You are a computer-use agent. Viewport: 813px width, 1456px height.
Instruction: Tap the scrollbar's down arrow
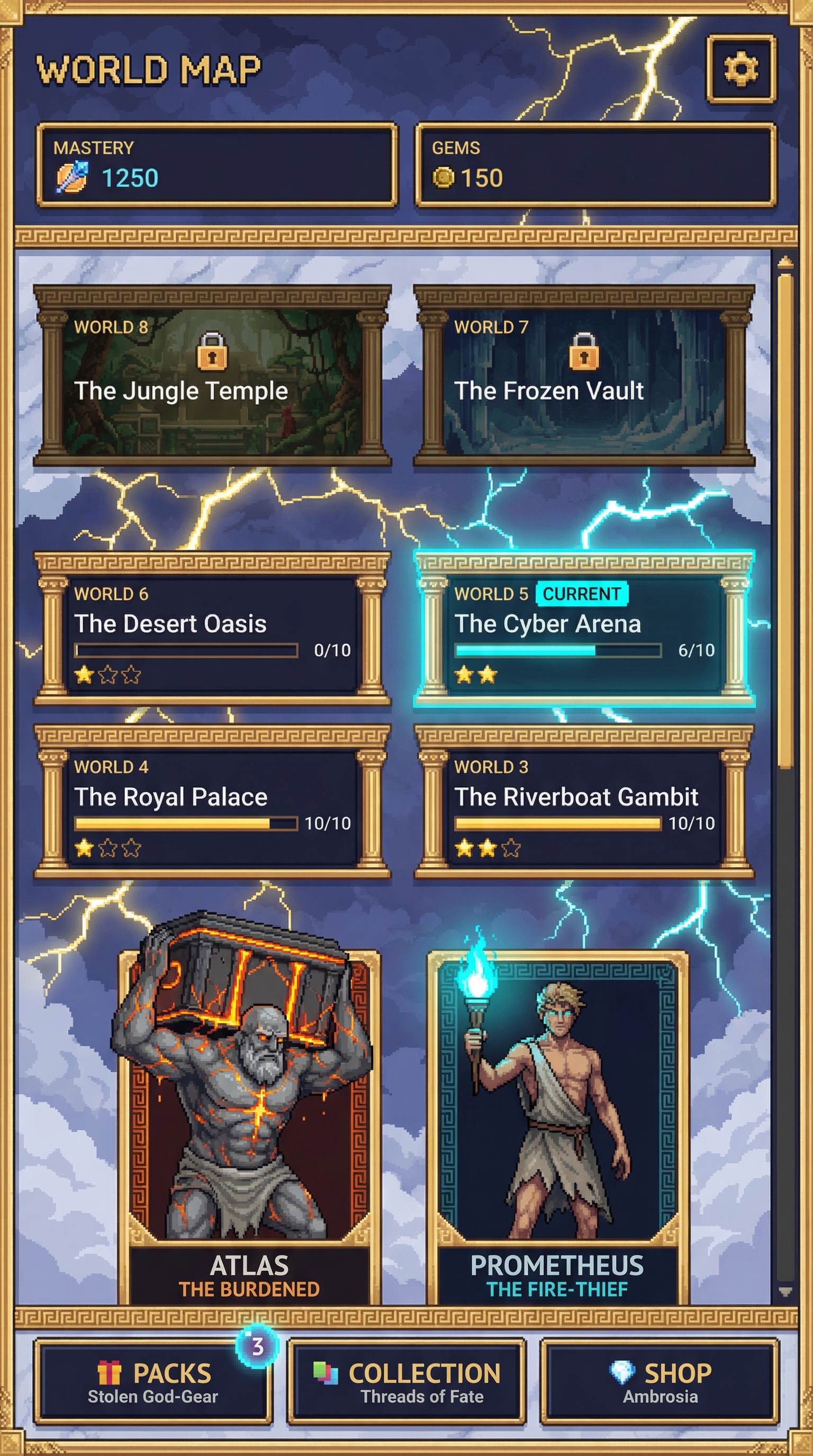click(785, 1292)
